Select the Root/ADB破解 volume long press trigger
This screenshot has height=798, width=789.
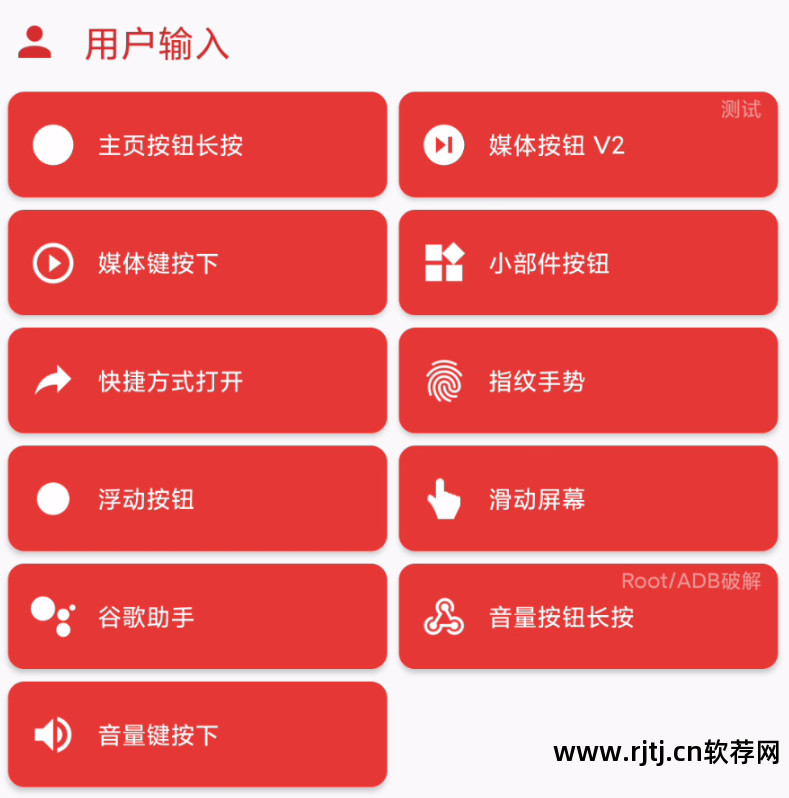point(588,616)
